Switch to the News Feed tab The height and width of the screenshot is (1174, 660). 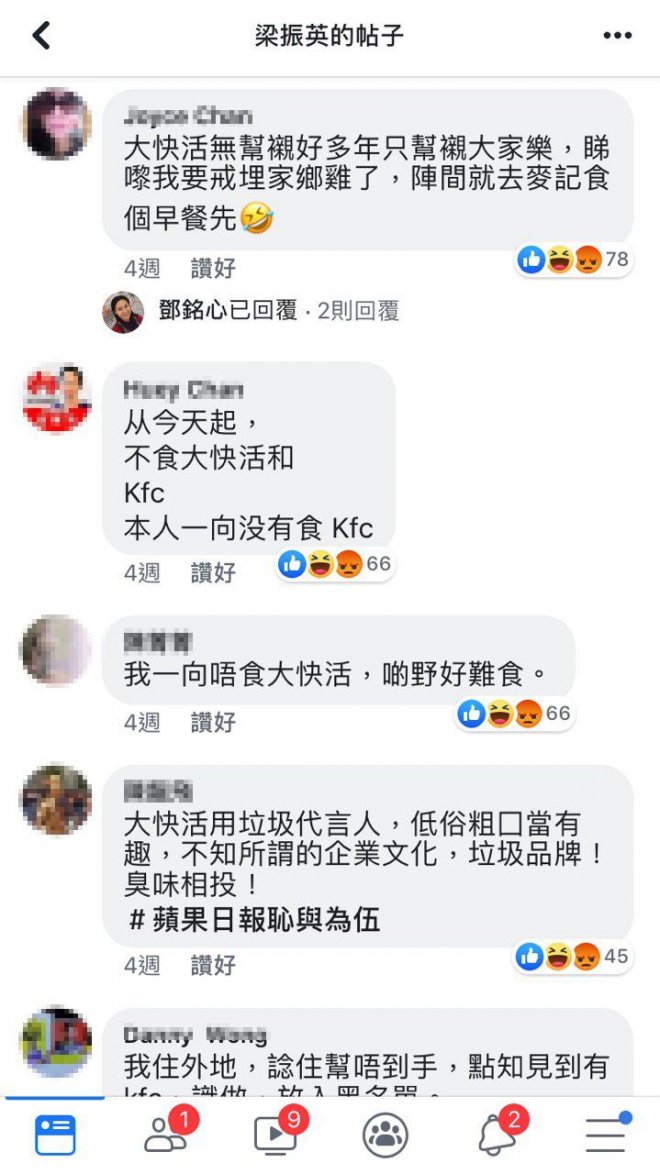(x=55, y=1135)
